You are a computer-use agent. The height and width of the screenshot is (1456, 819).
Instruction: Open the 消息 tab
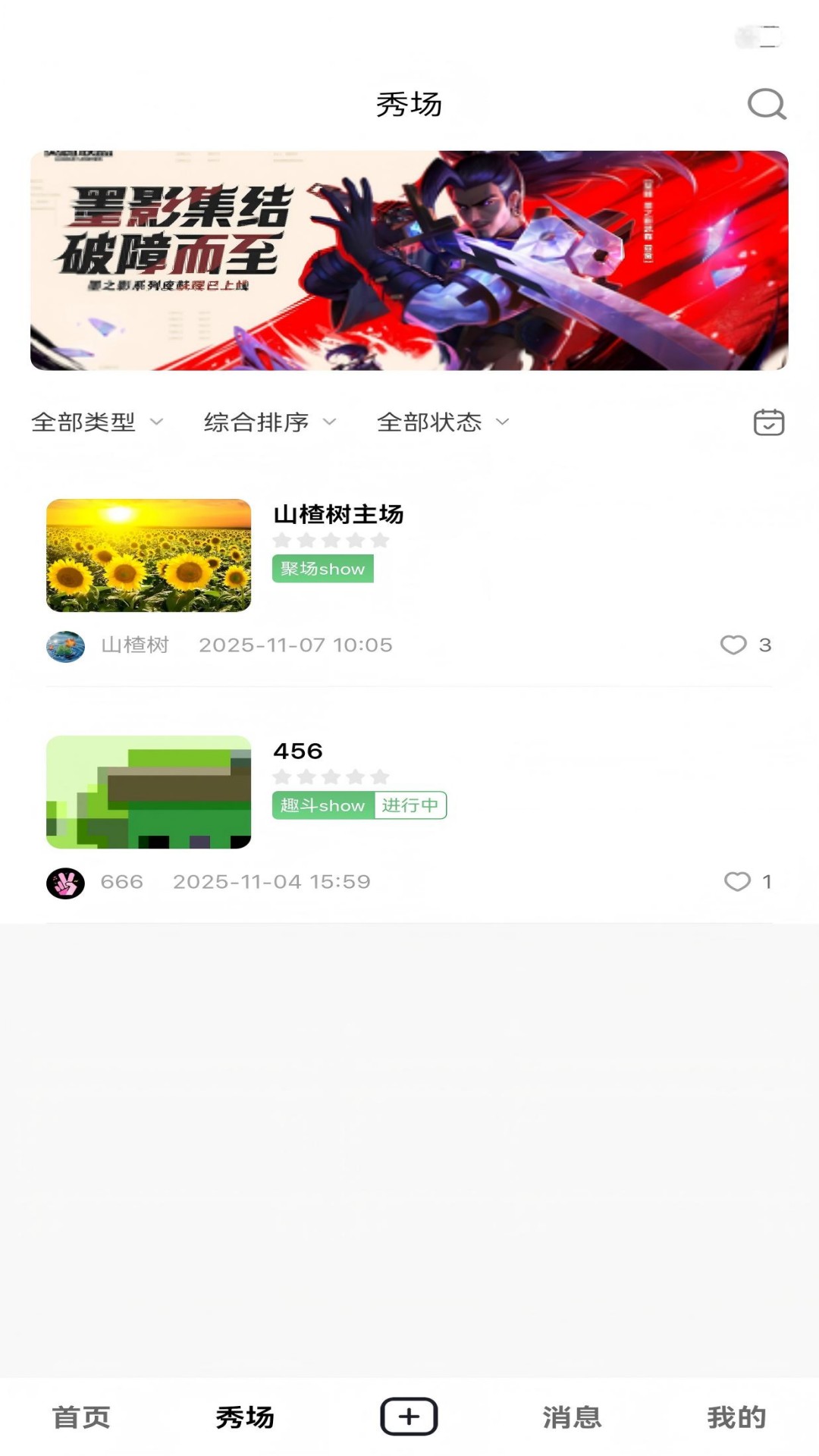point(573,1415)
